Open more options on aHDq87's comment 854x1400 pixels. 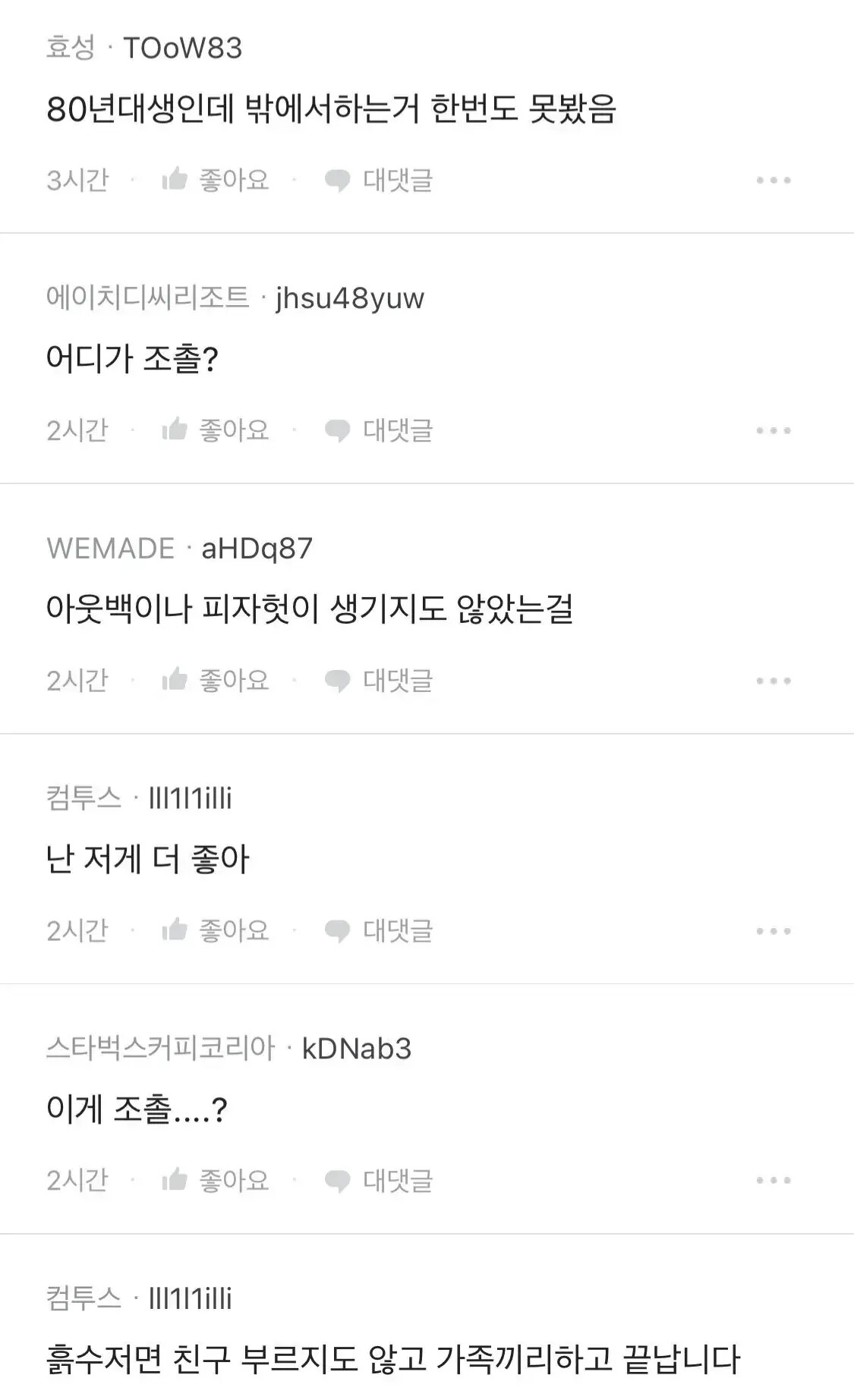pyautogui.click(x=774, y=681)
